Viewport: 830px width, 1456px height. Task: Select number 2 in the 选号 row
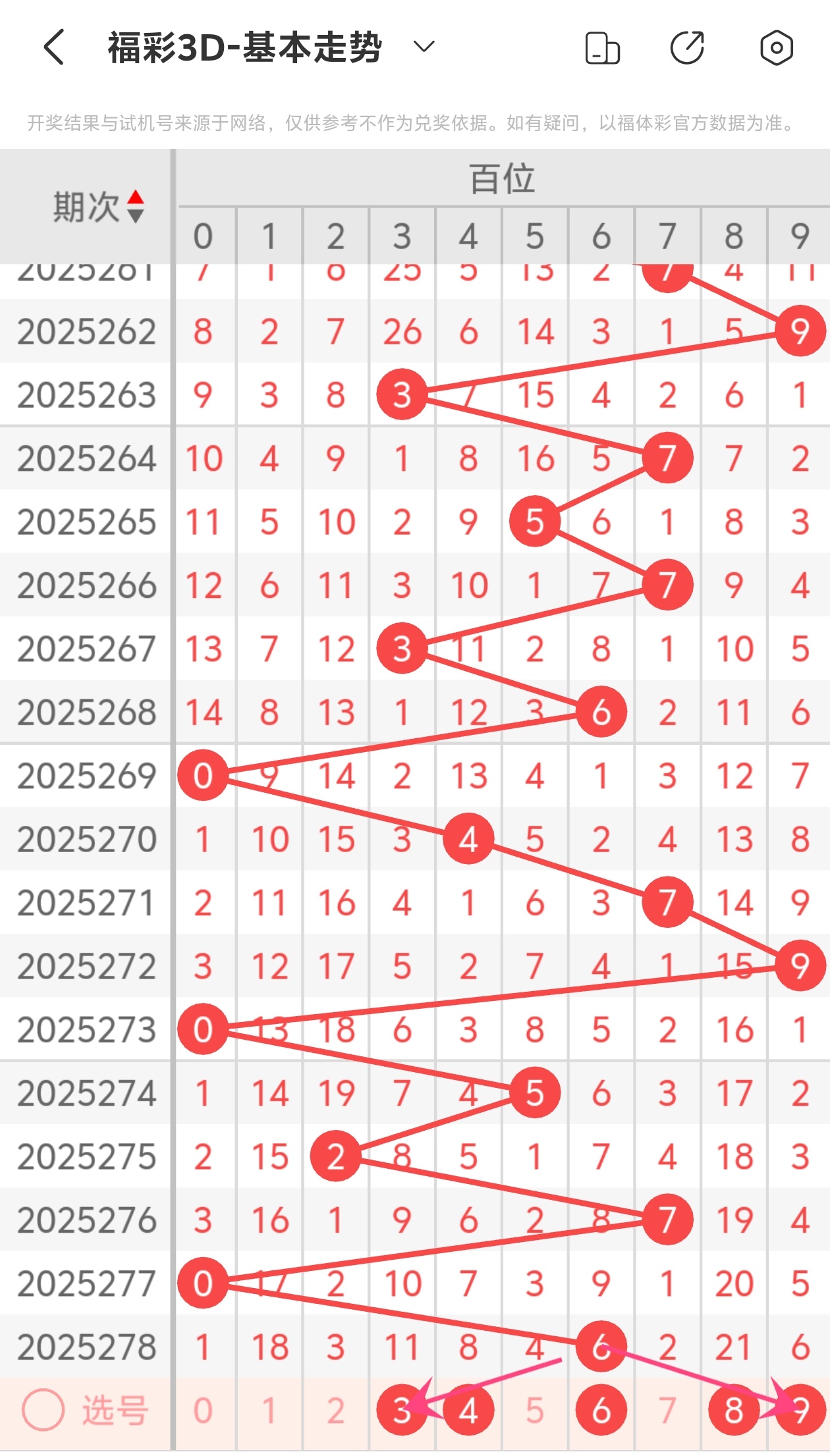(335, 1411)
